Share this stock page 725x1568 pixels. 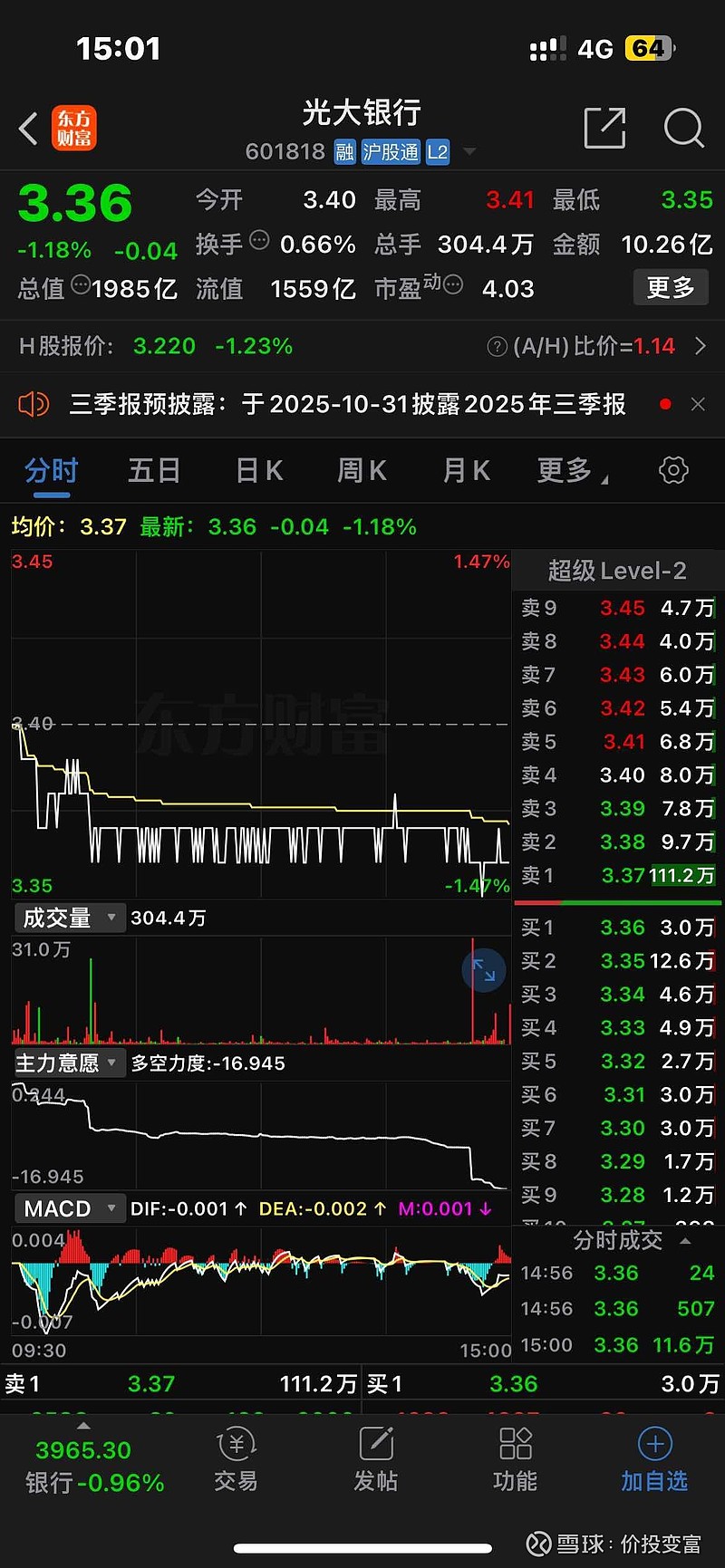tap(604, 128)
